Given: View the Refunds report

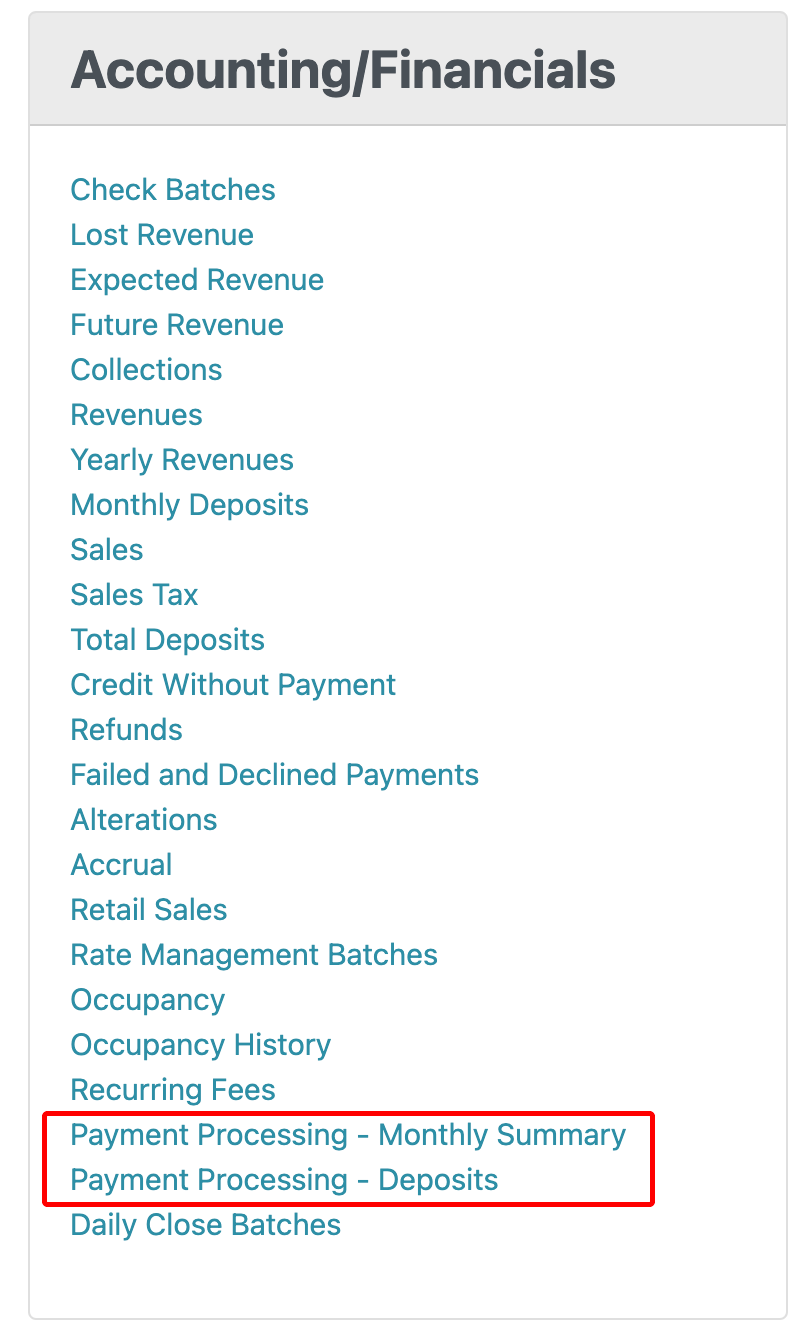Looking at the screenshot, I should pos(126,730).
